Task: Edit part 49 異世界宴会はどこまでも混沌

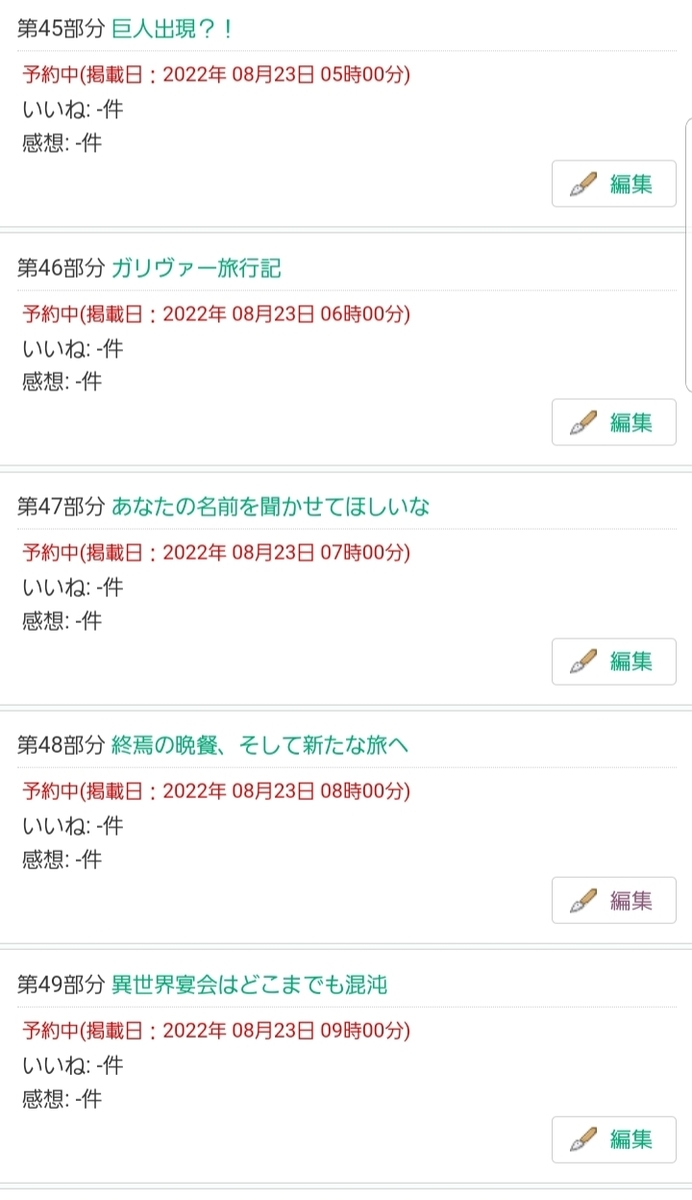Action: click(x=613, y=1139)
